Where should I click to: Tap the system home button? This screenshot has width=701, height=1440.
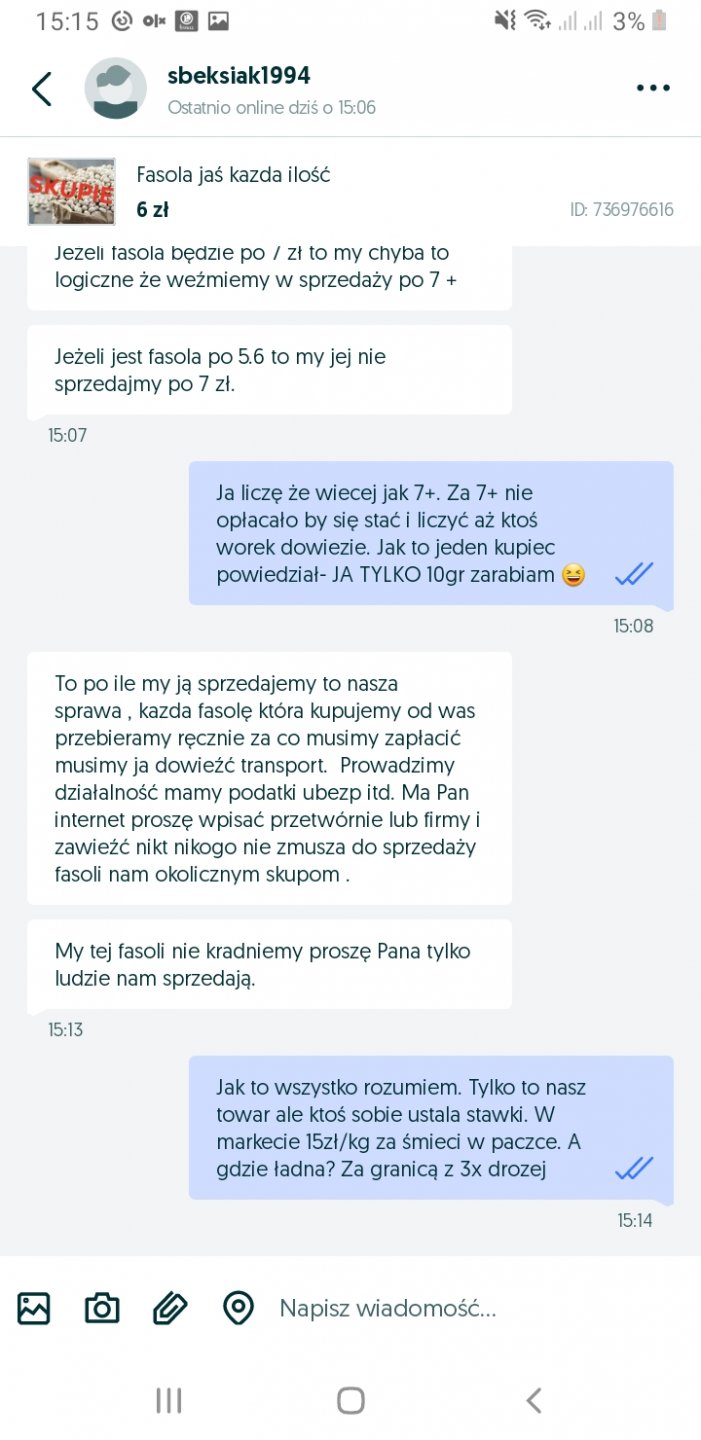[350, 1400]
